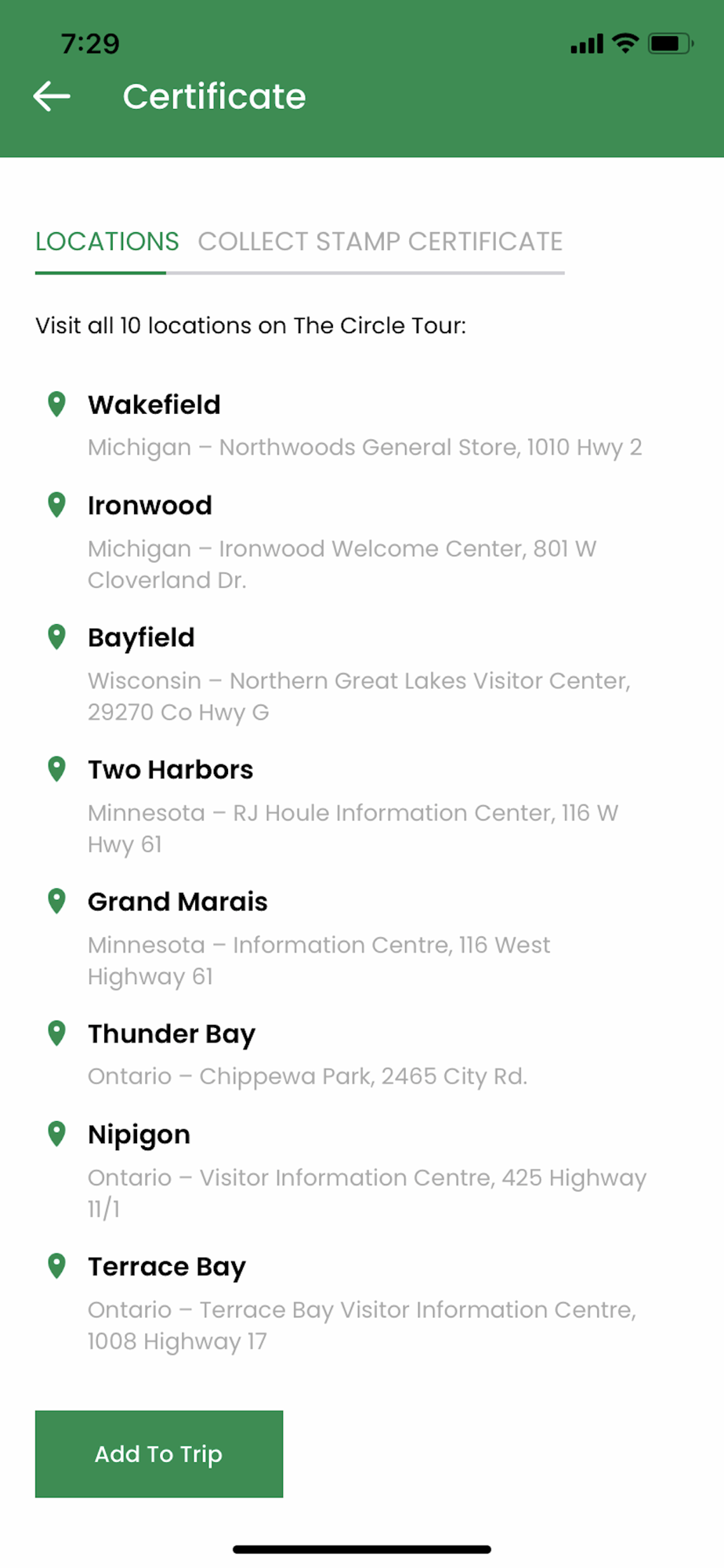Open the Nipigon location
The image size is (724, 1568).
tap(345, 1171)
